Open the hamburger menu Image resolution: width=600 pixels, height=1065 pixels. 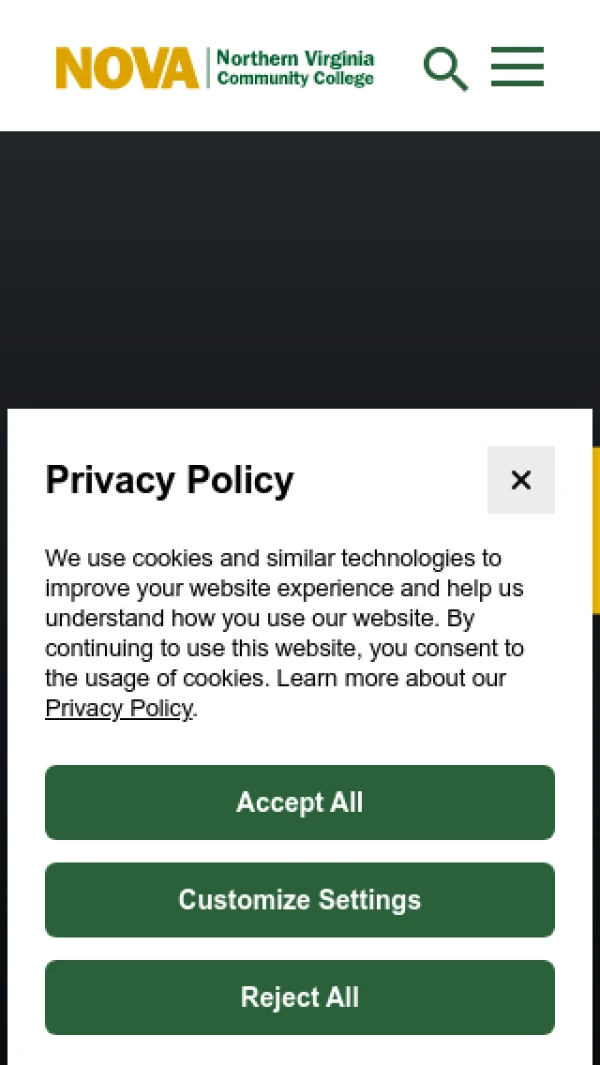(518, 67)
